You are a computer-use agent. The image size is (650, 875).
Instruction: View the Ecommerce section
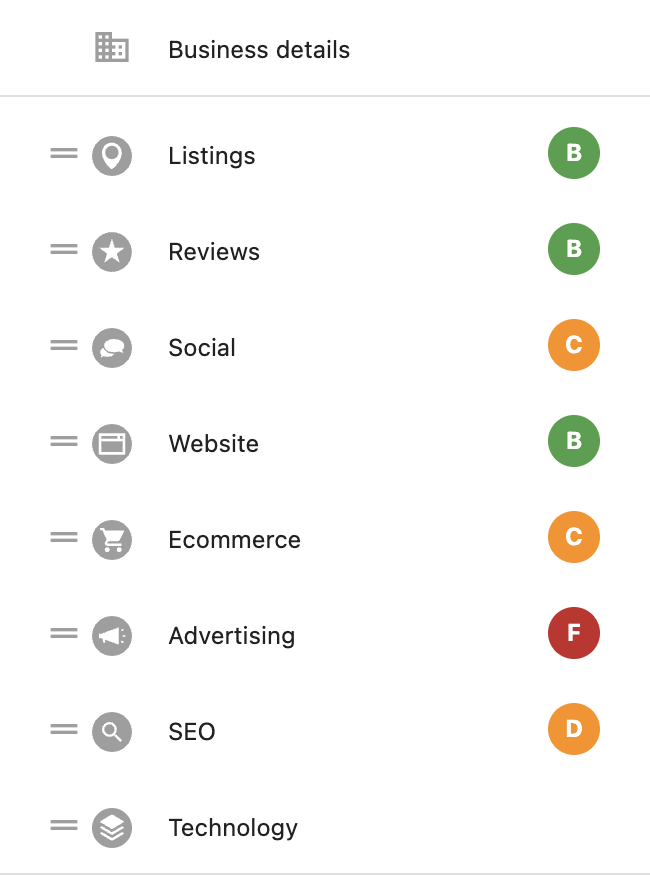point(234,540)
